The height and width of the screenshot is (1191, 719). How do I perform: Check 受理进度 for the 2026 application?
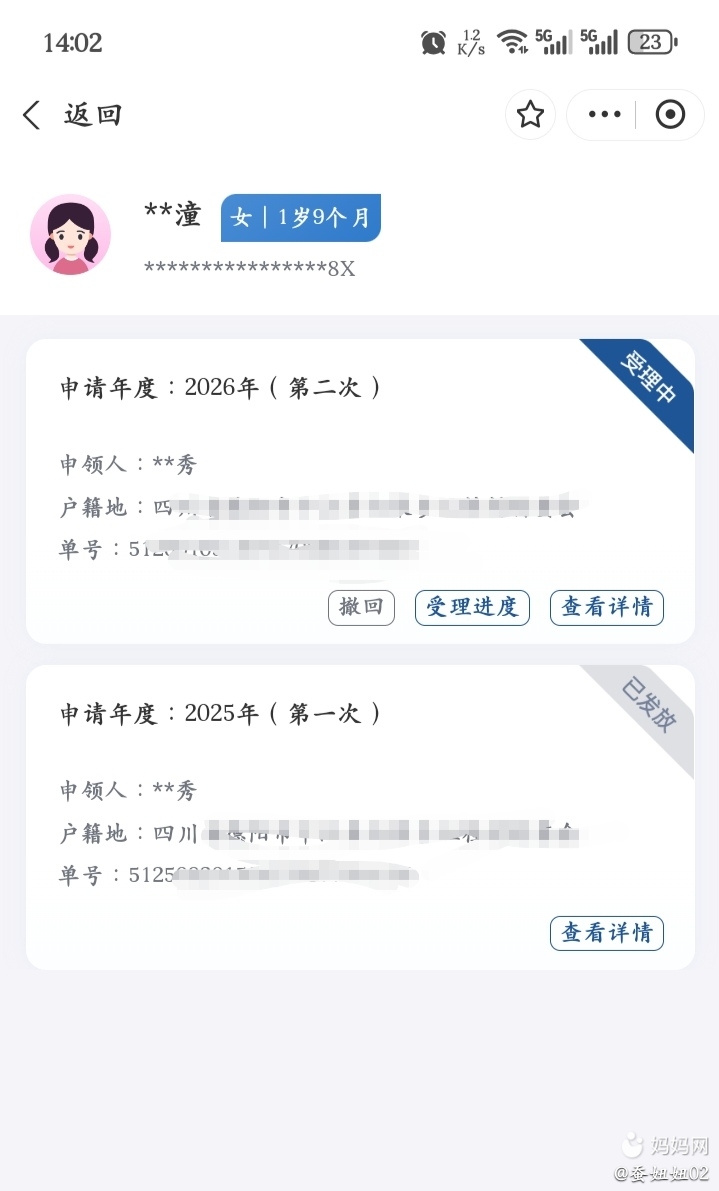(x=472, y=607)
